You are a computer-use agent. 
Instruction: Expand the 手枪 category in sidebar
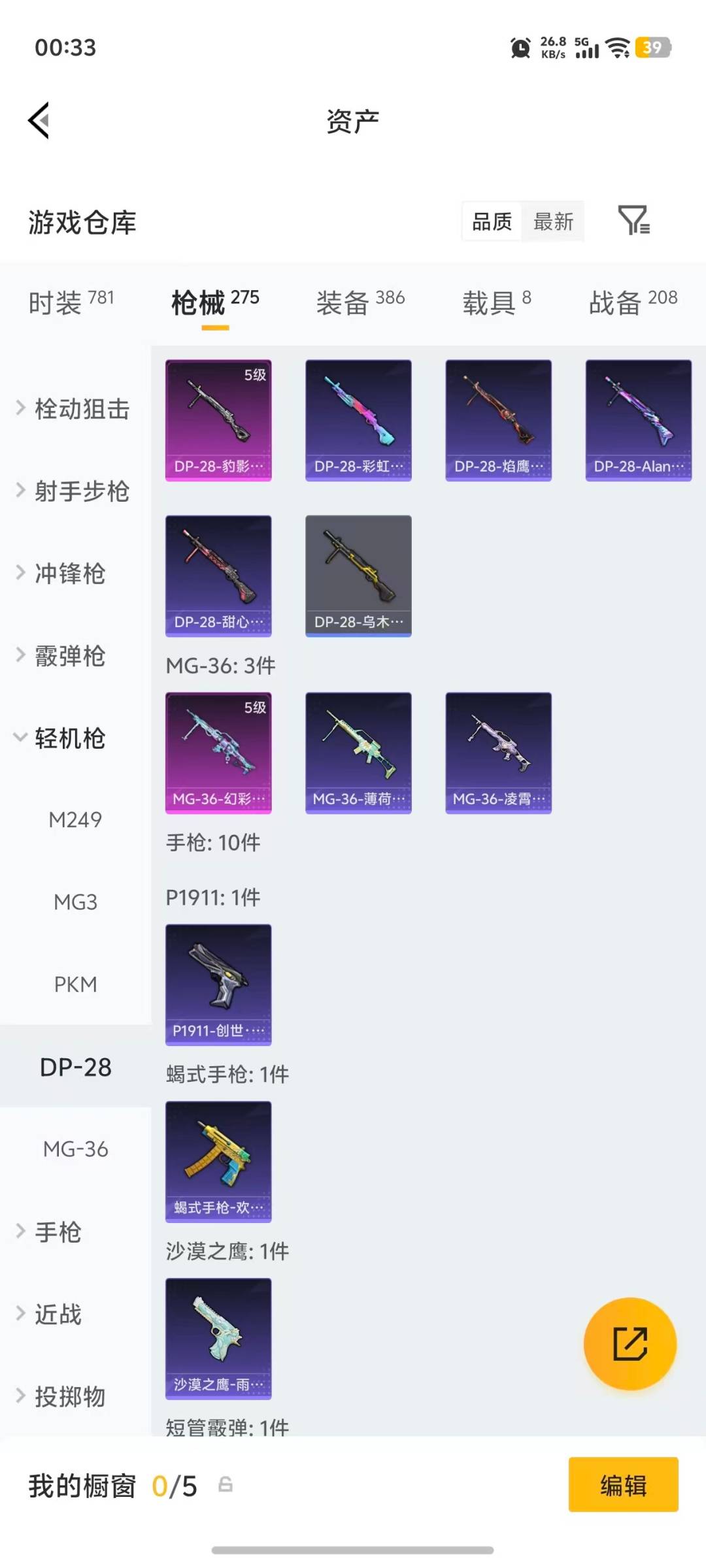pos(58,1233)
